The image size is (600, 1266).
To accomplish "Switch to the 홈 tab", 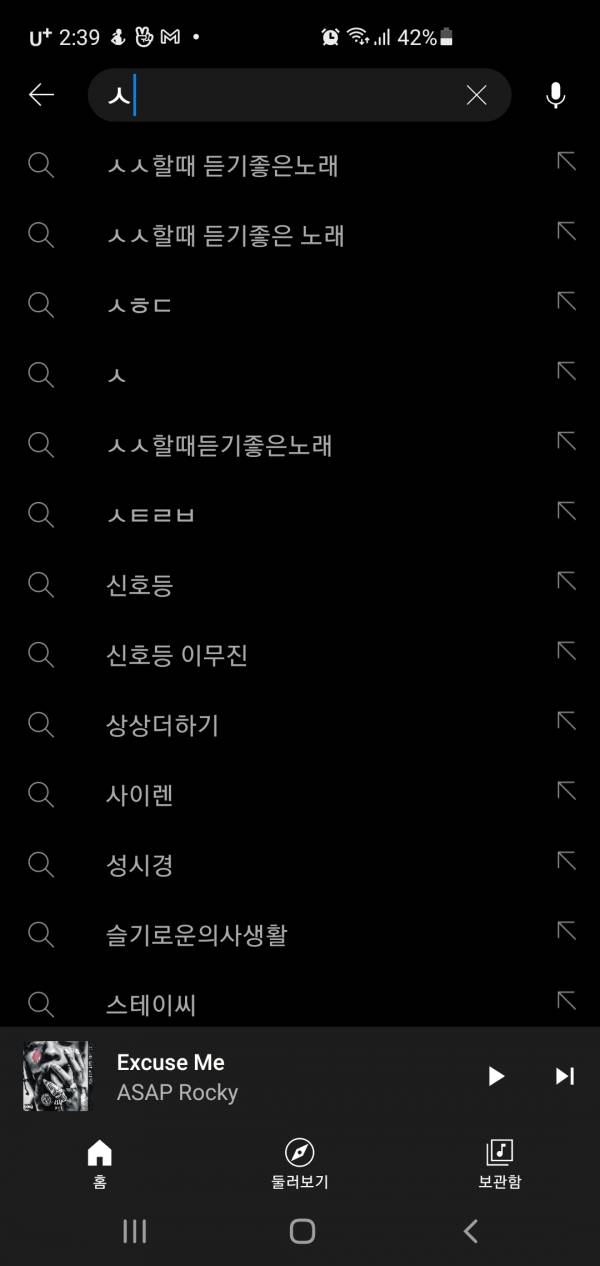I will tap(100, 1163).
